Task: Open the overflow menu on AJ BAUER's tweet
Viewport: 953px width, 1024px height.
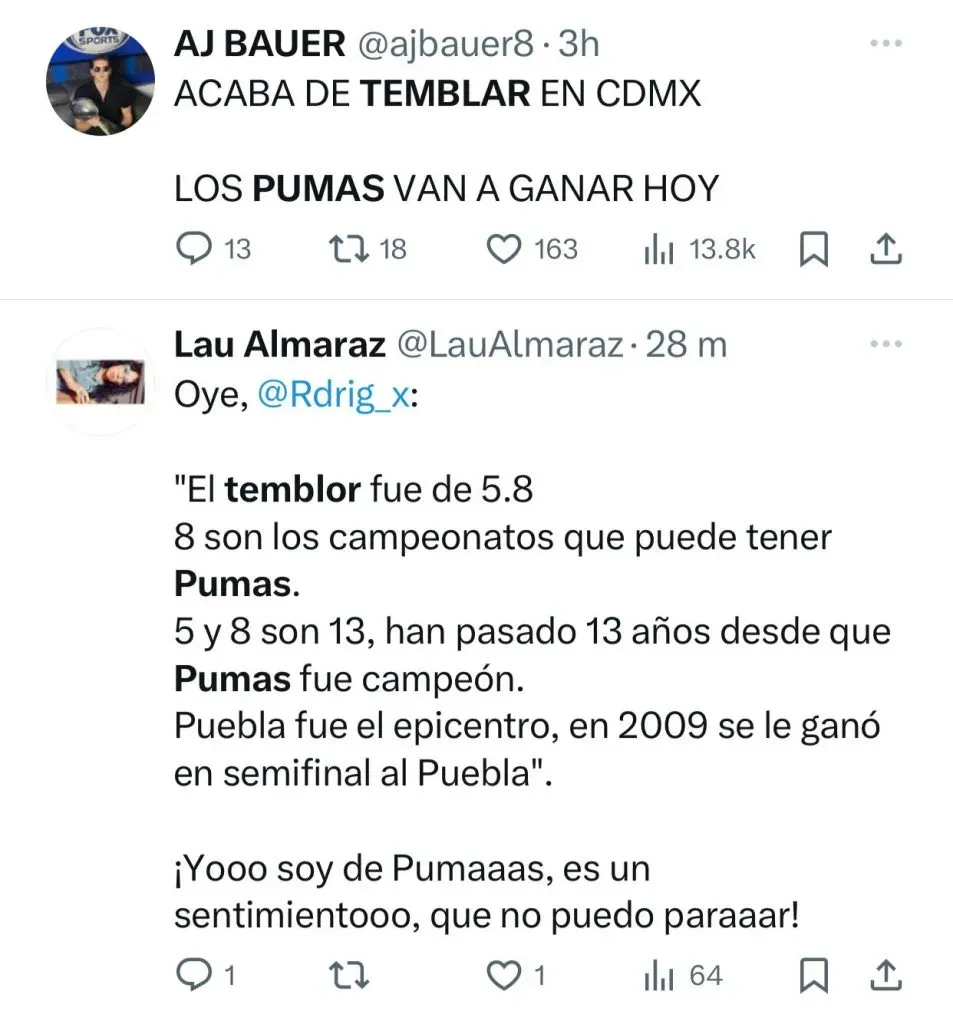Action: [x=886, y=44]
